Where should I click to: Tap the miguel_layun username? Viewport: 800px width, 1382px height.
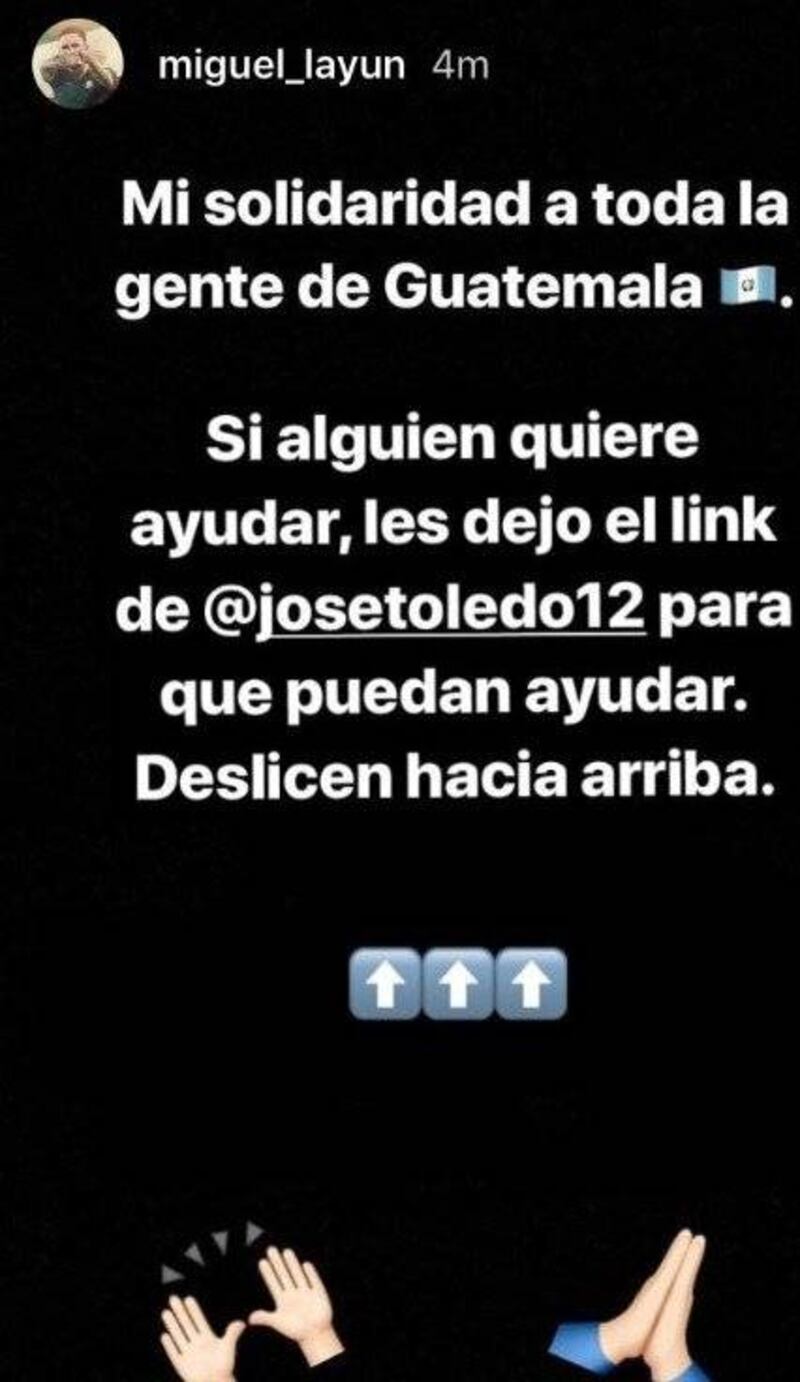coord(283,67)
